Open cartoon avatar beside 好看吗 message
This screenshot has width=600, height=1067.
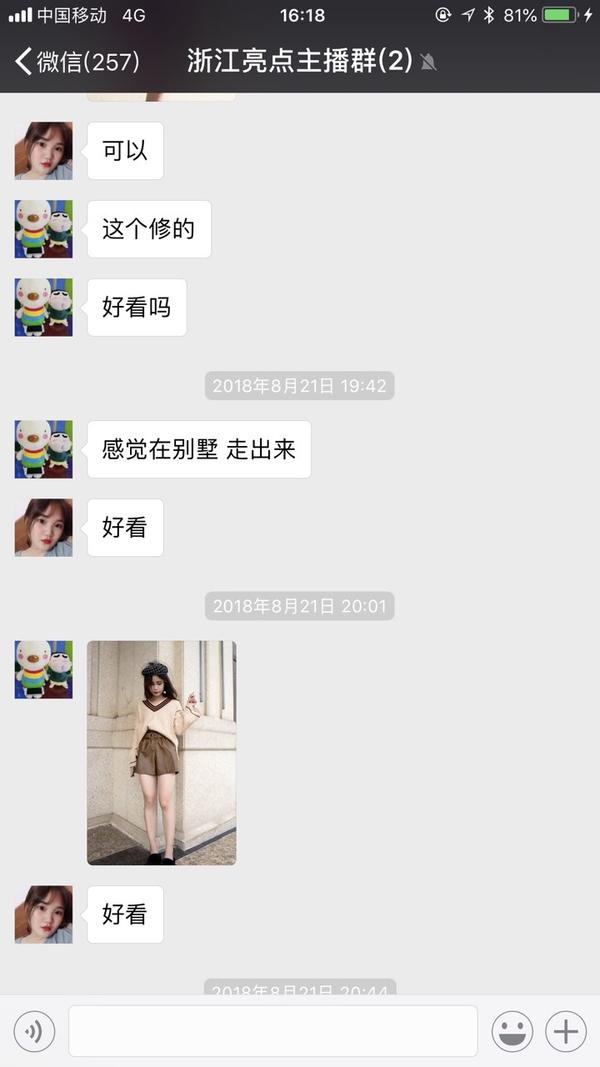44,307
